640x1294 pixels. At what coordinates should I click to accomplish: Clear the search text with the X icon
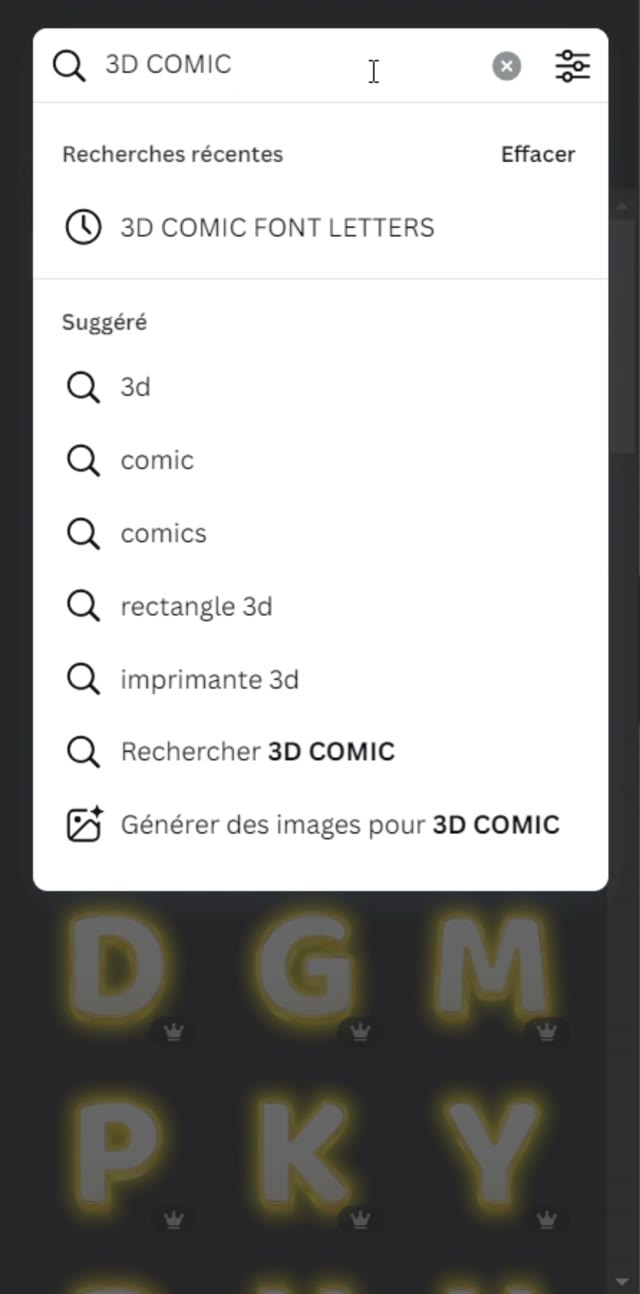click(506, 66)
